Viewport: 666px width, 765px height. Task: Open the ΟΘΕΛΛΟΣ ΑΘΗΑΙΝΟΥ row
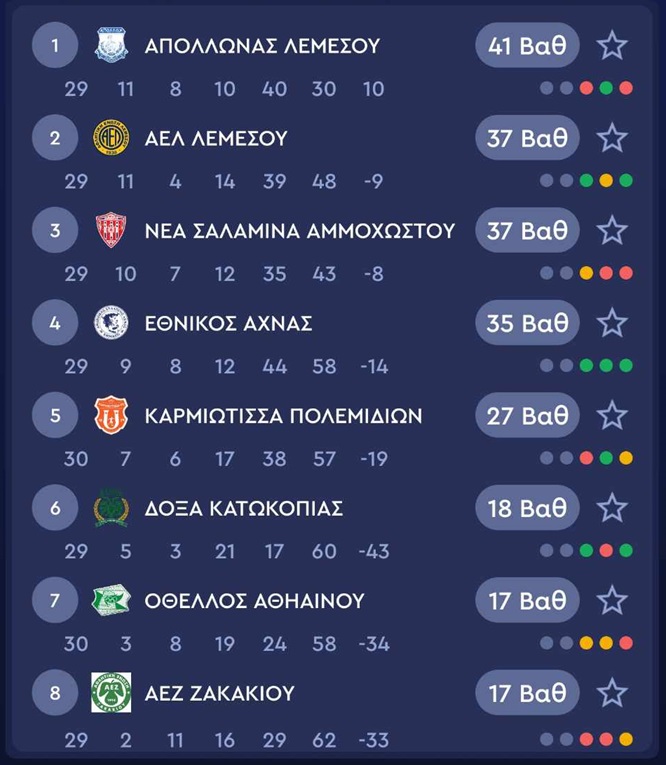(x=253, y=601)
